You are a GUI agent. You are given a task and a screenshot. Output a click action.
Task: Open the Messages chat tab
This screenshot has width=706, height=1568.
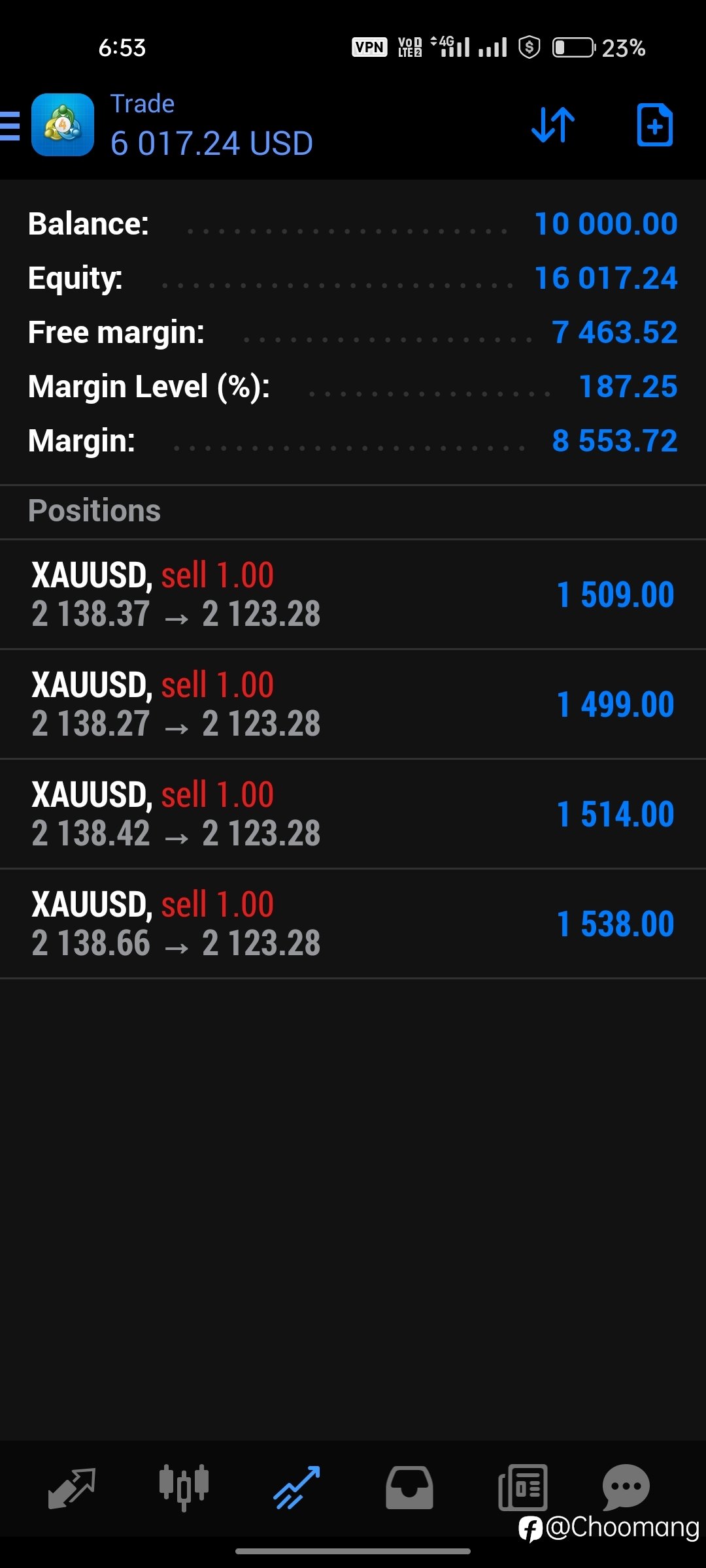[626, 1487]
